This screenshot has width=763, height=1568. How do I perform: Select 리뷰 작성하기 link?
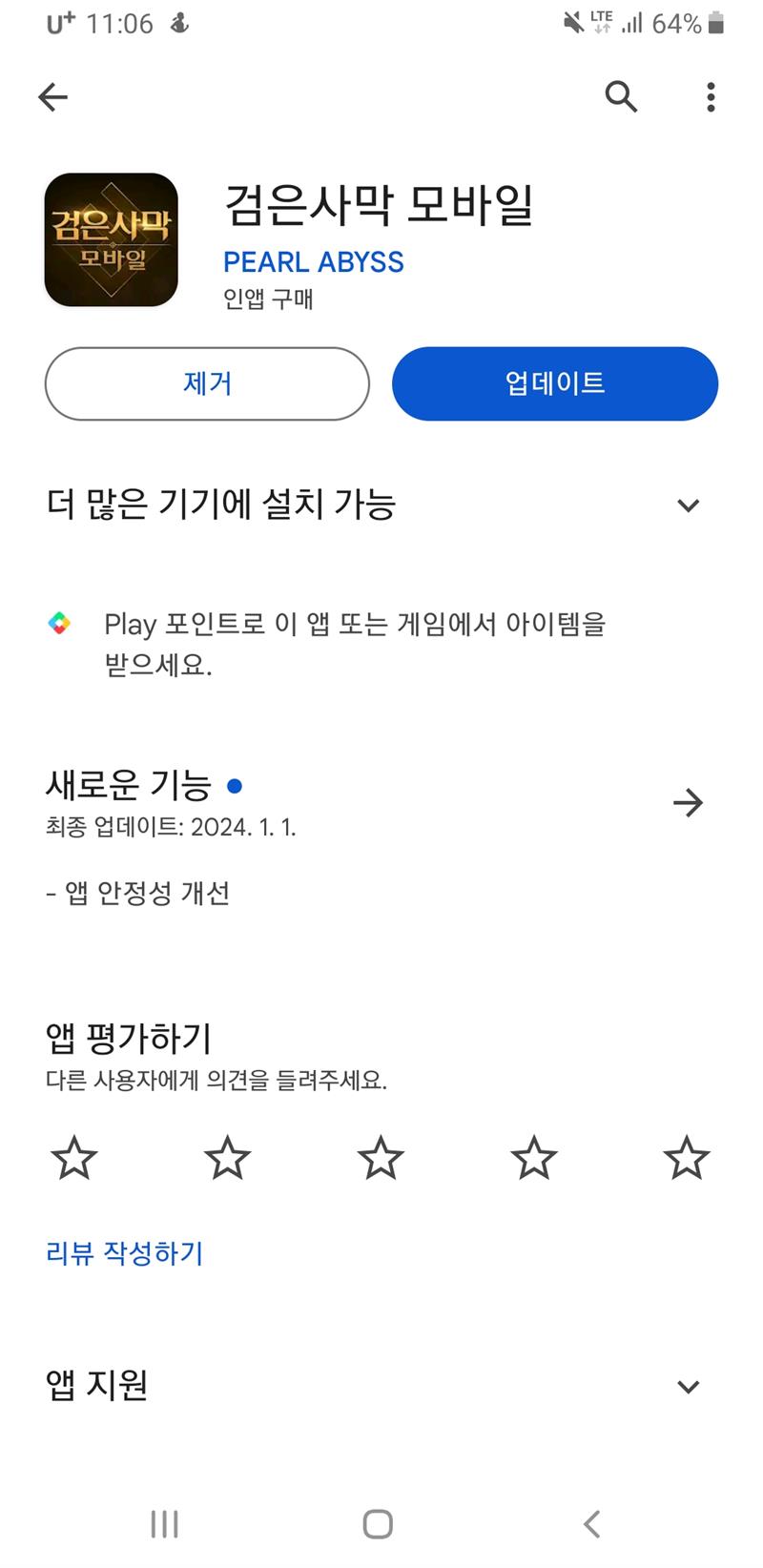click(x=125, y=1253)
